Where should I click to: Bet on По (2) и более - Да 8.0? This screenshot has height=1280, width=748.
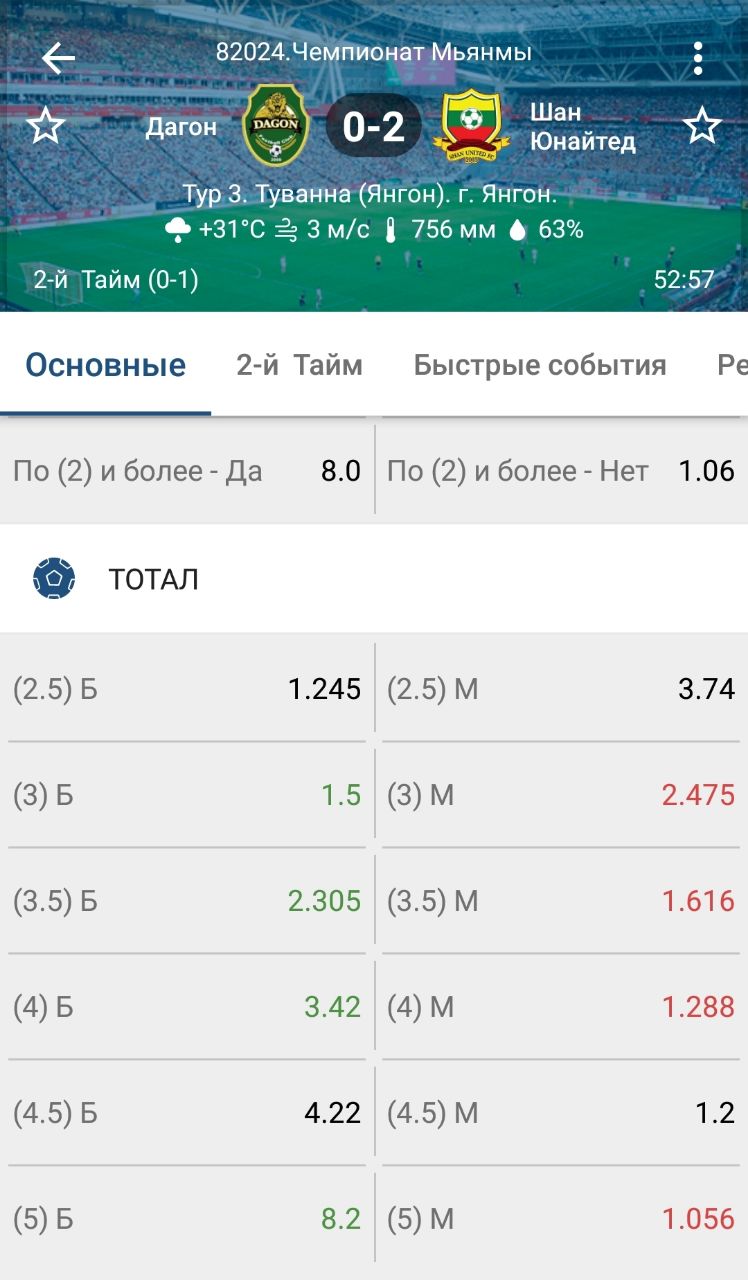(187, 471)
